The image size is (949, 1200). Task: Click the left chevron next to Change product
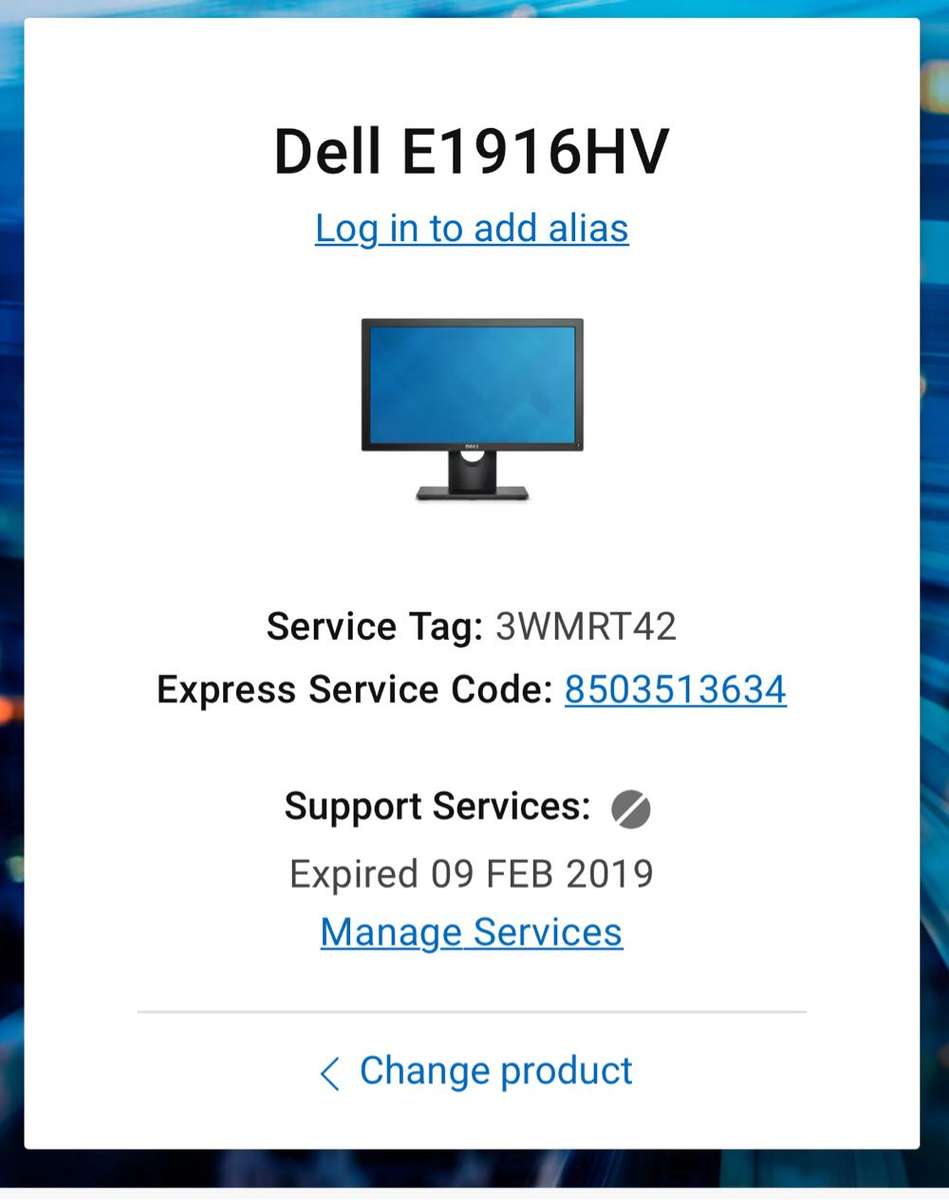[327, 1071]
